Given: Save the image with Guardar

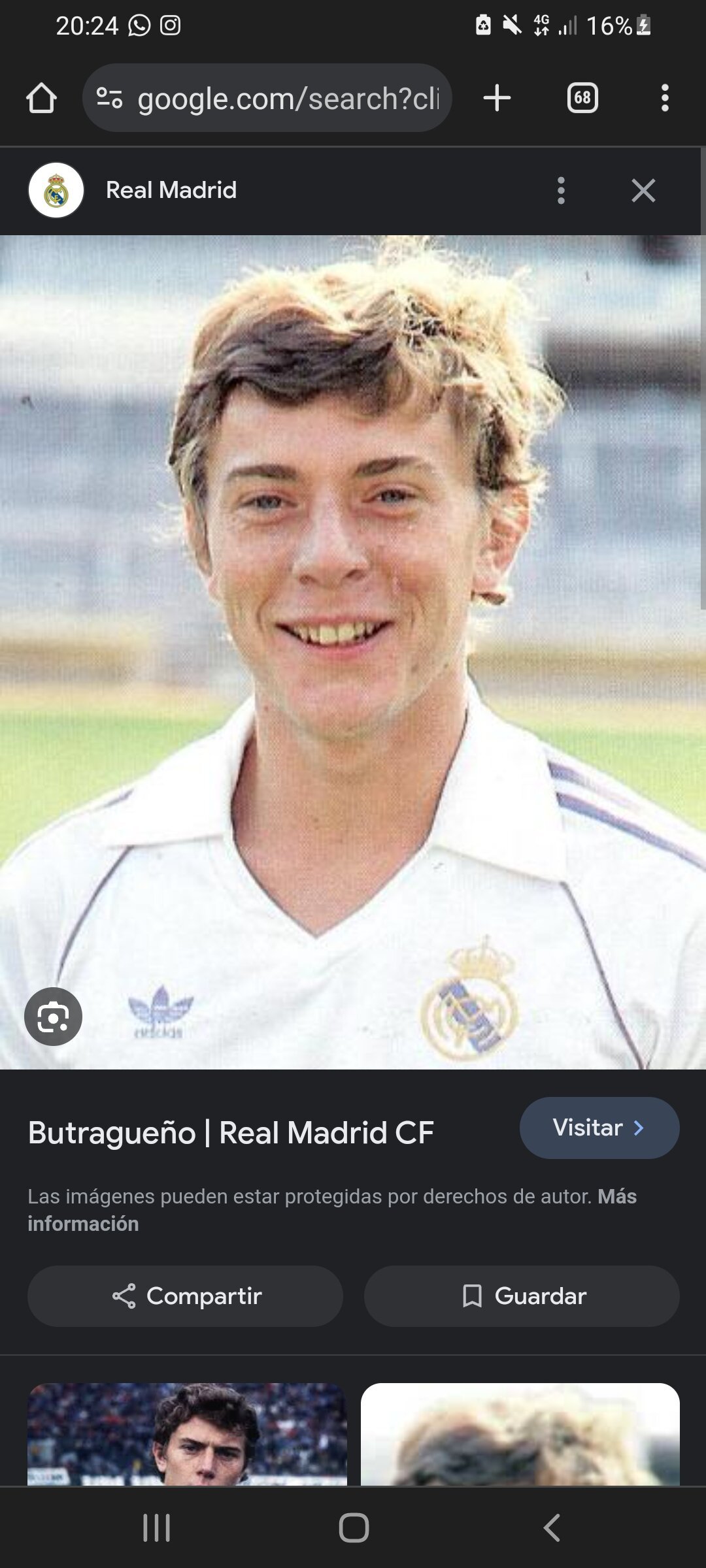Looking at the screenshot, I should click(x=522, y=1296).
